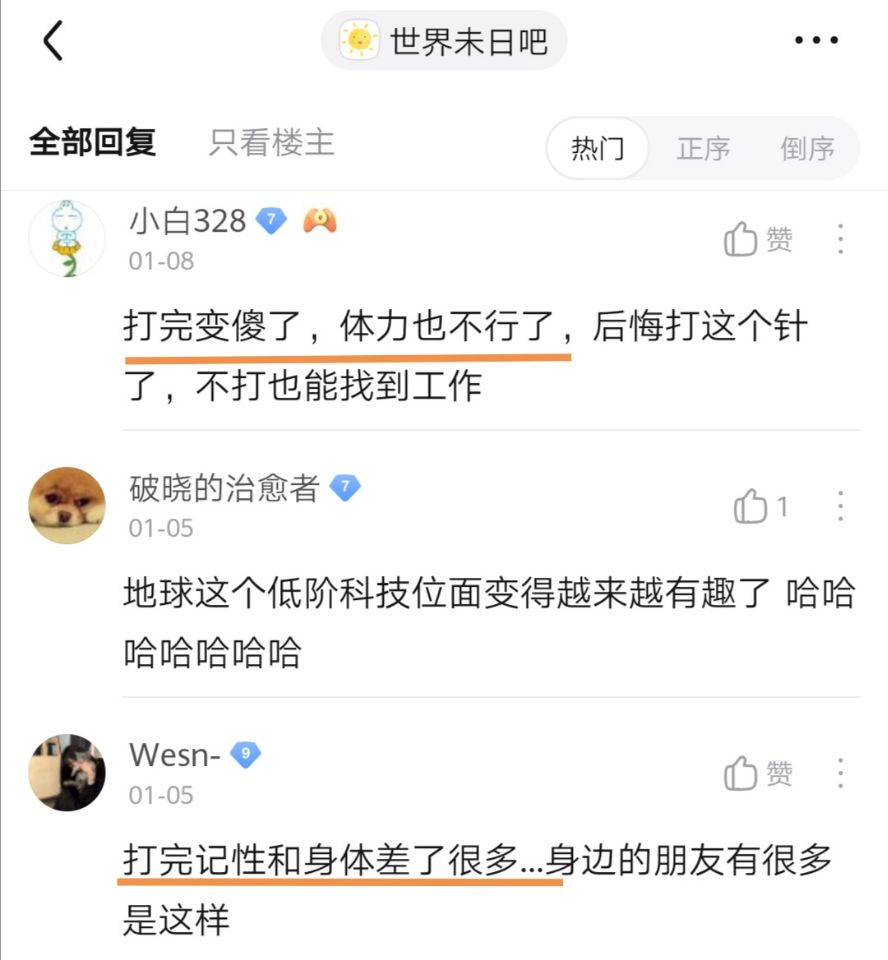Image resolution: width=888 pixels, height=960 pixels.
Task: Like 小白328's reply
Action: 758,239
